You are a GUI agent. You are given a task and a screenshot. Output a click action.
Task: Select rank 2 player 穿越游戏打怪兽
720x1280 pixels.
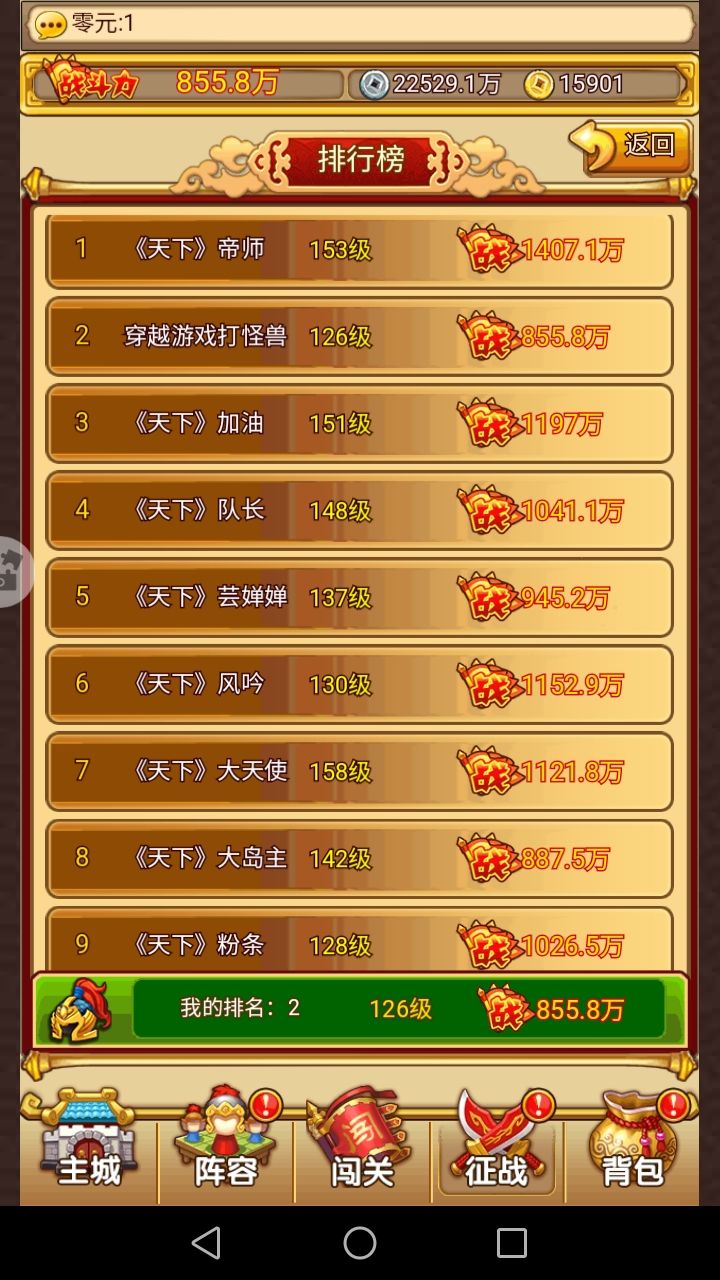pos(360,336)
